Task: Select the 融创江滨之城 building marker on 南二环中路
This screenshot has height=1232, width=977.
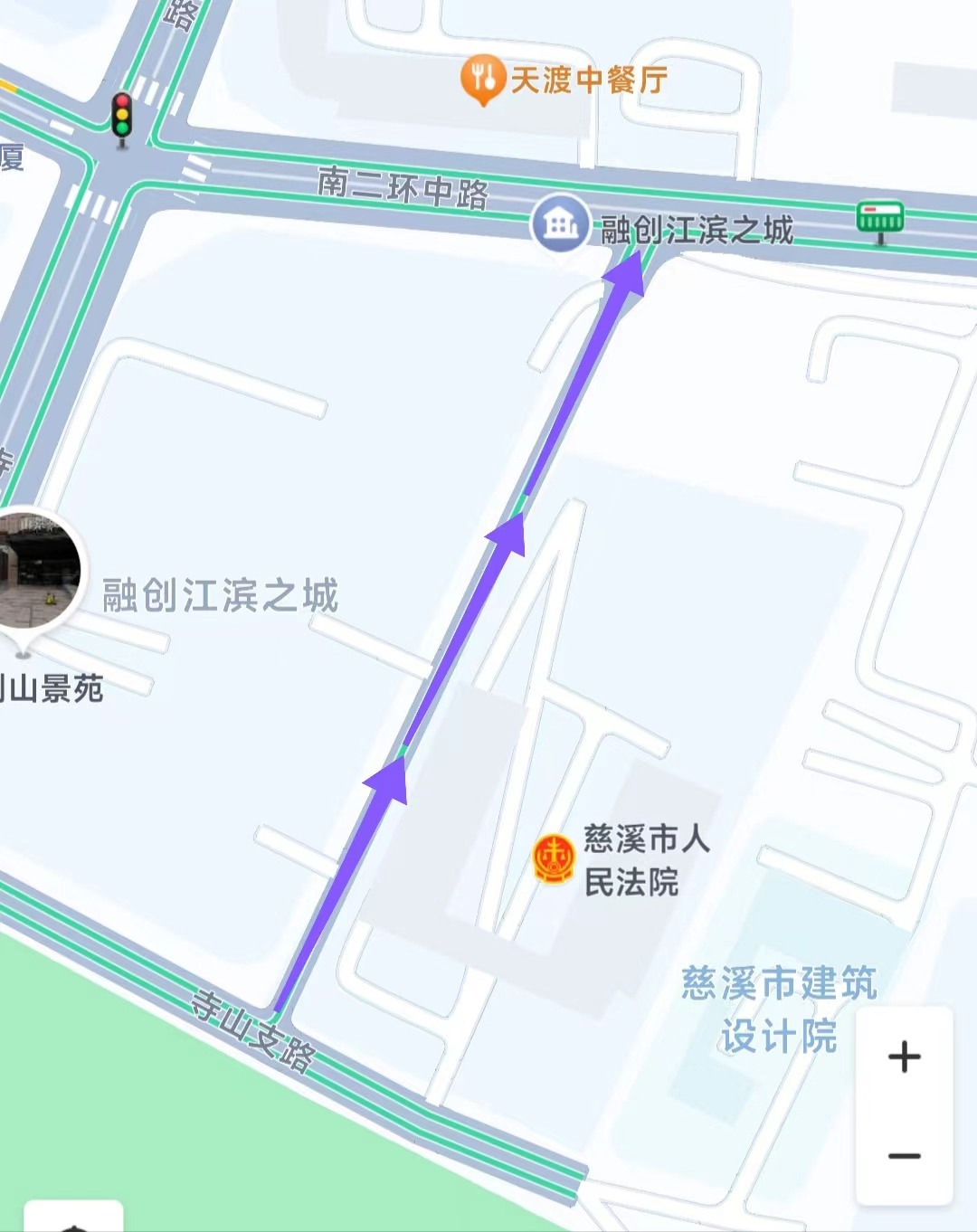Action: [561, 223]
